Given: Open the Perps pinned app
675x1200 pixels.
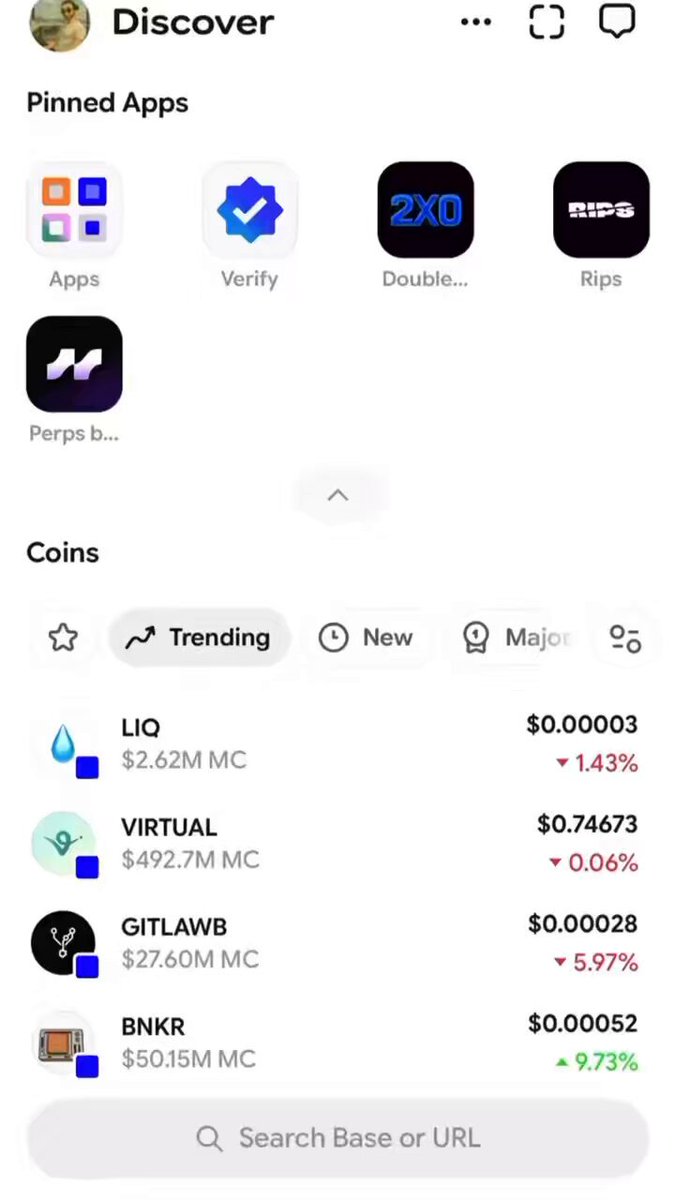Looking at the screenshot, I should (x=74, y=380).
